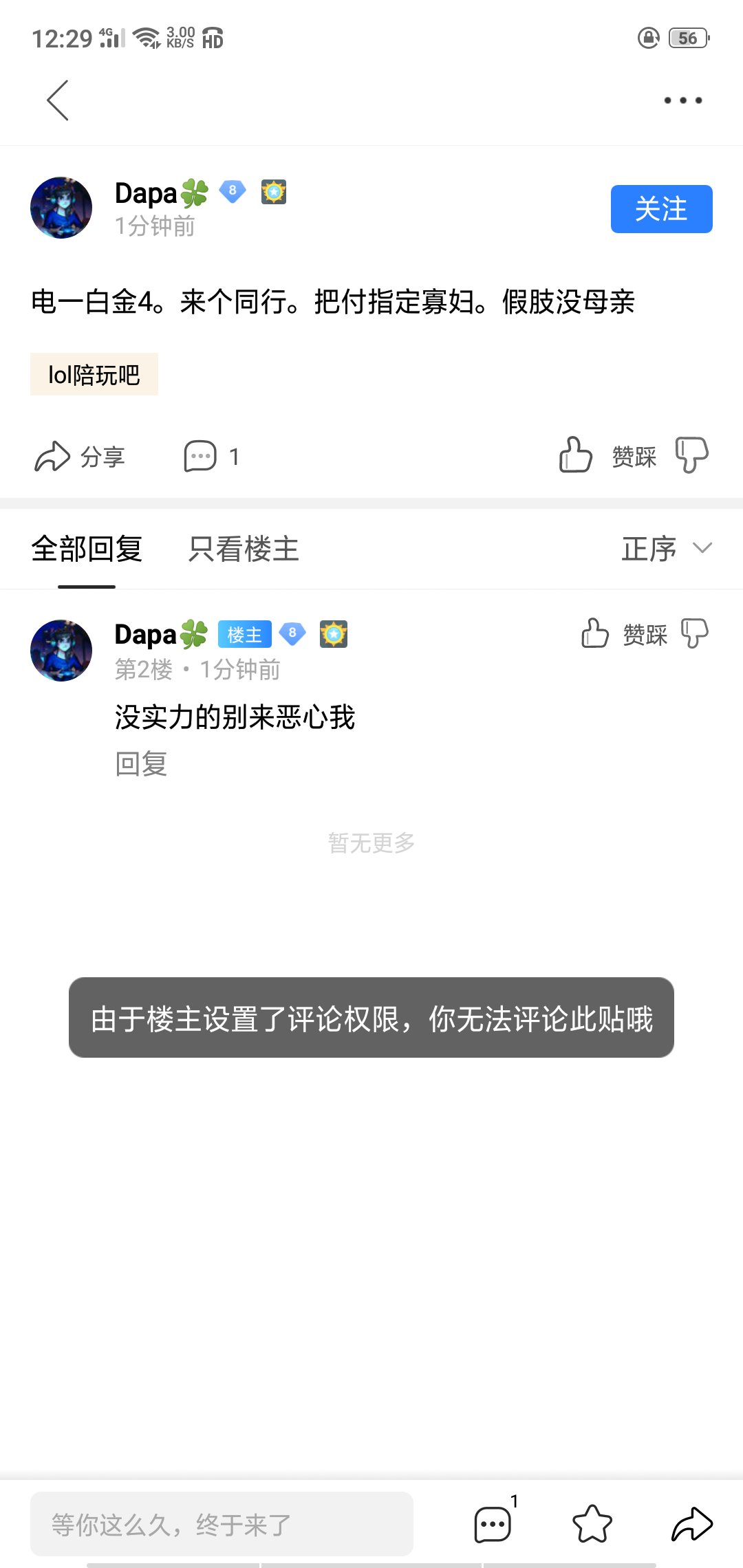Expand the 正序 sort dropdown
Viewport: 743px width, 1568px height.
click(665, 549)
